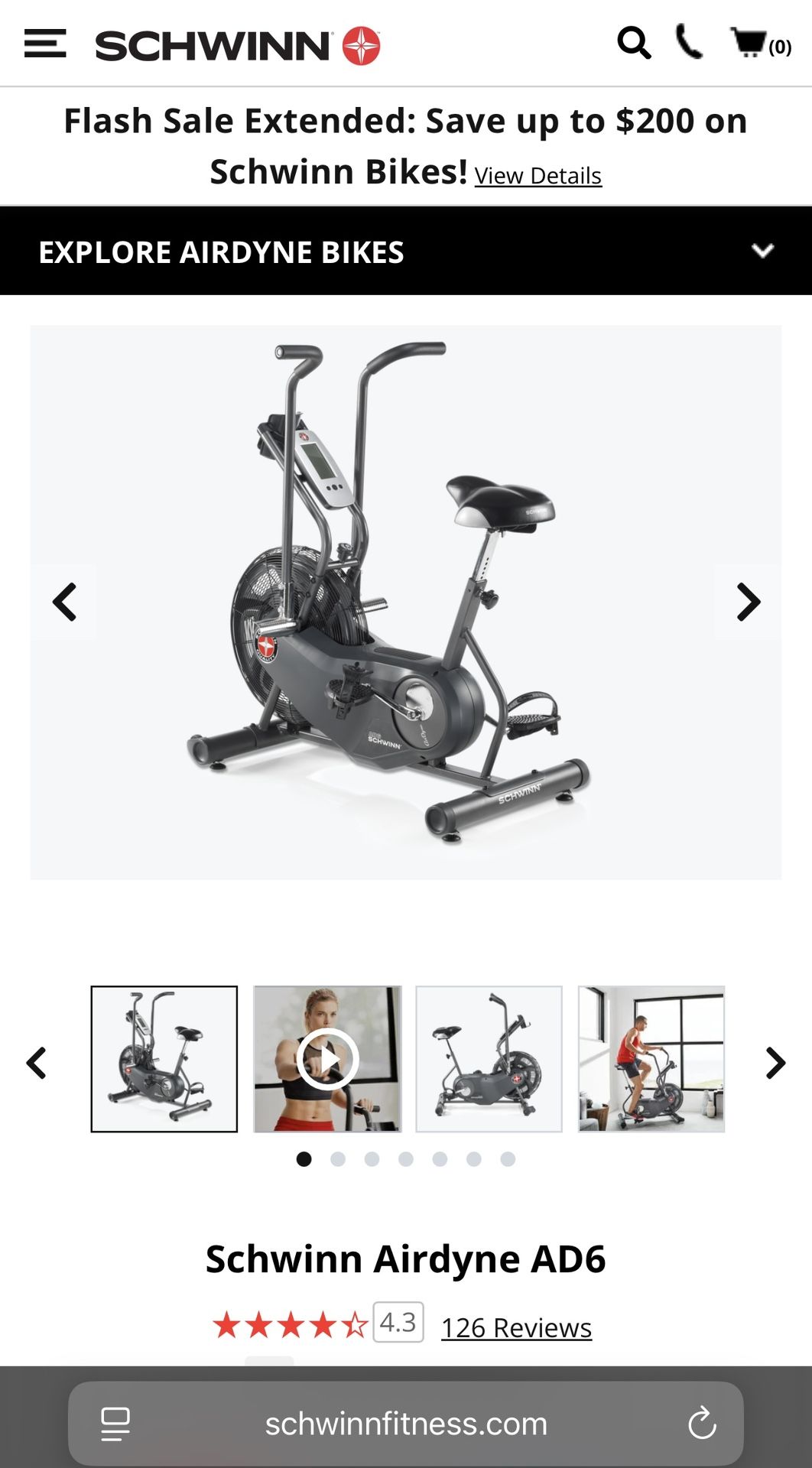
Task: Play the product video thumbnail
Action: [327, 1059]
